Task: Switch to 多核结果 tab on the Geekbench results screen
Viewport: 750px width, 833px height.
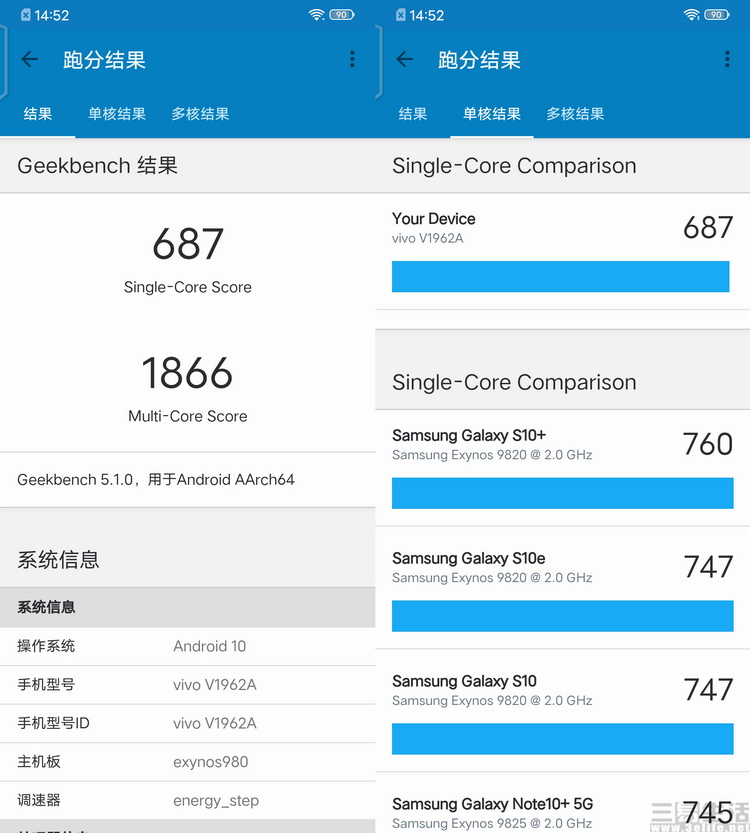Action: [200, 114]
